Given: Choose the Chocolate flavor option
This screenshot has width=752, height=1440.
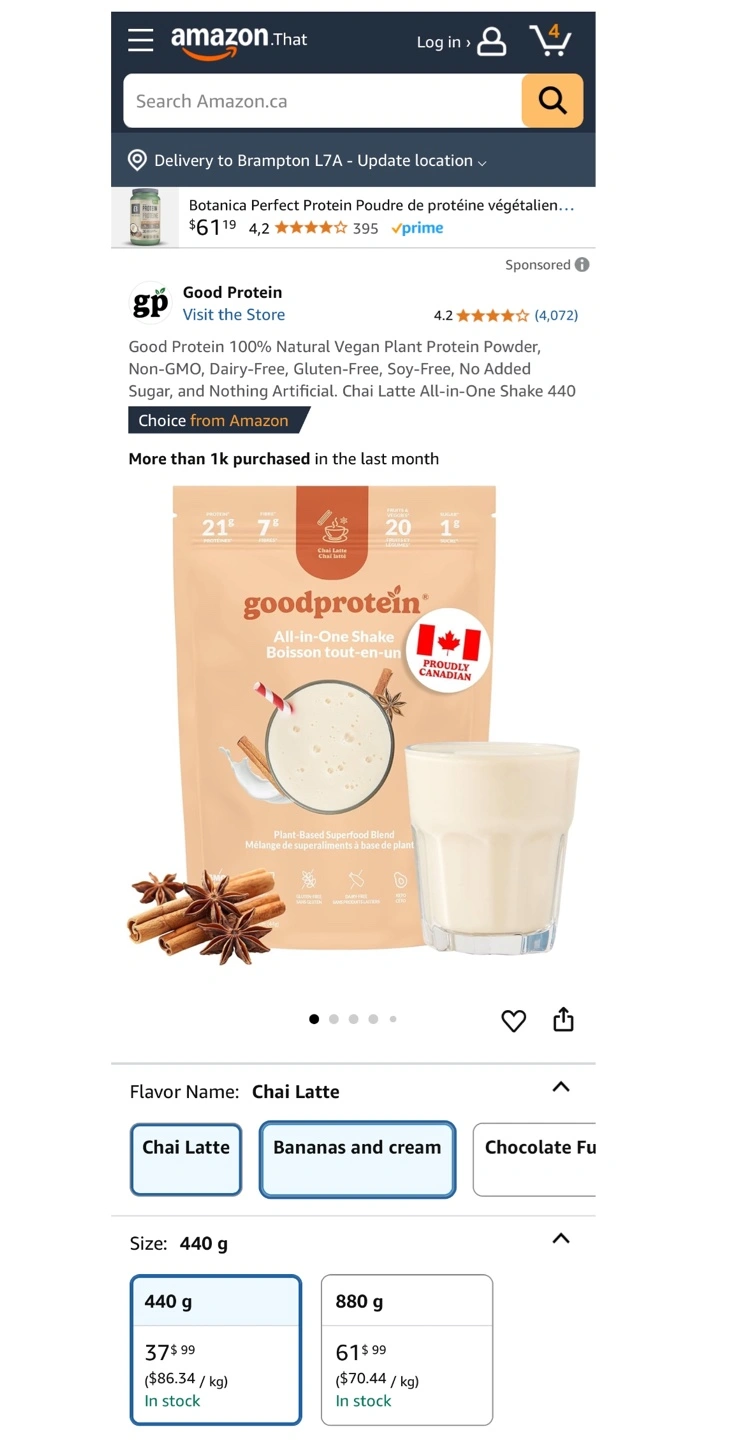Looking at the screenshot, I should coord(535,1160).
